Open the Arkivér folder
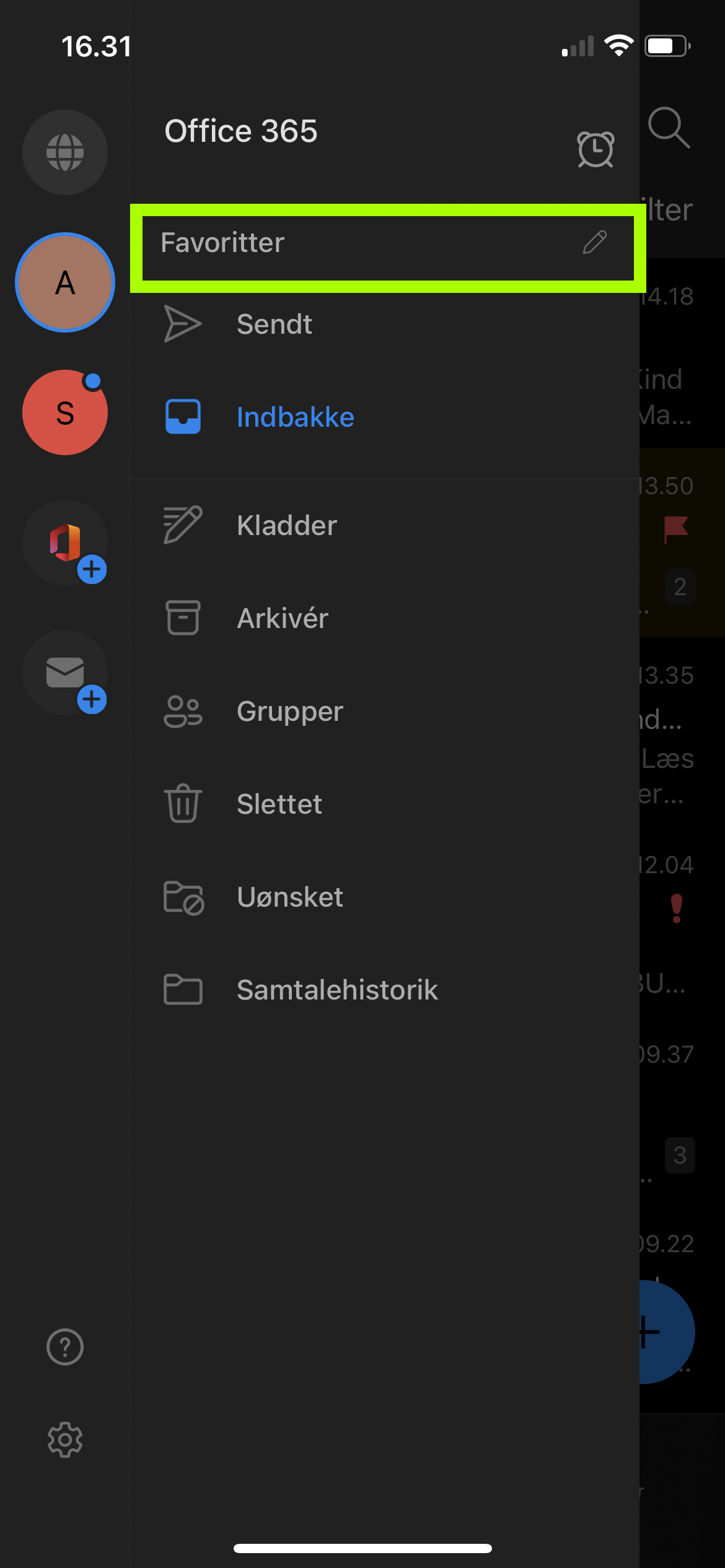This screenshot has height=1568, width=725. point(283,618)
